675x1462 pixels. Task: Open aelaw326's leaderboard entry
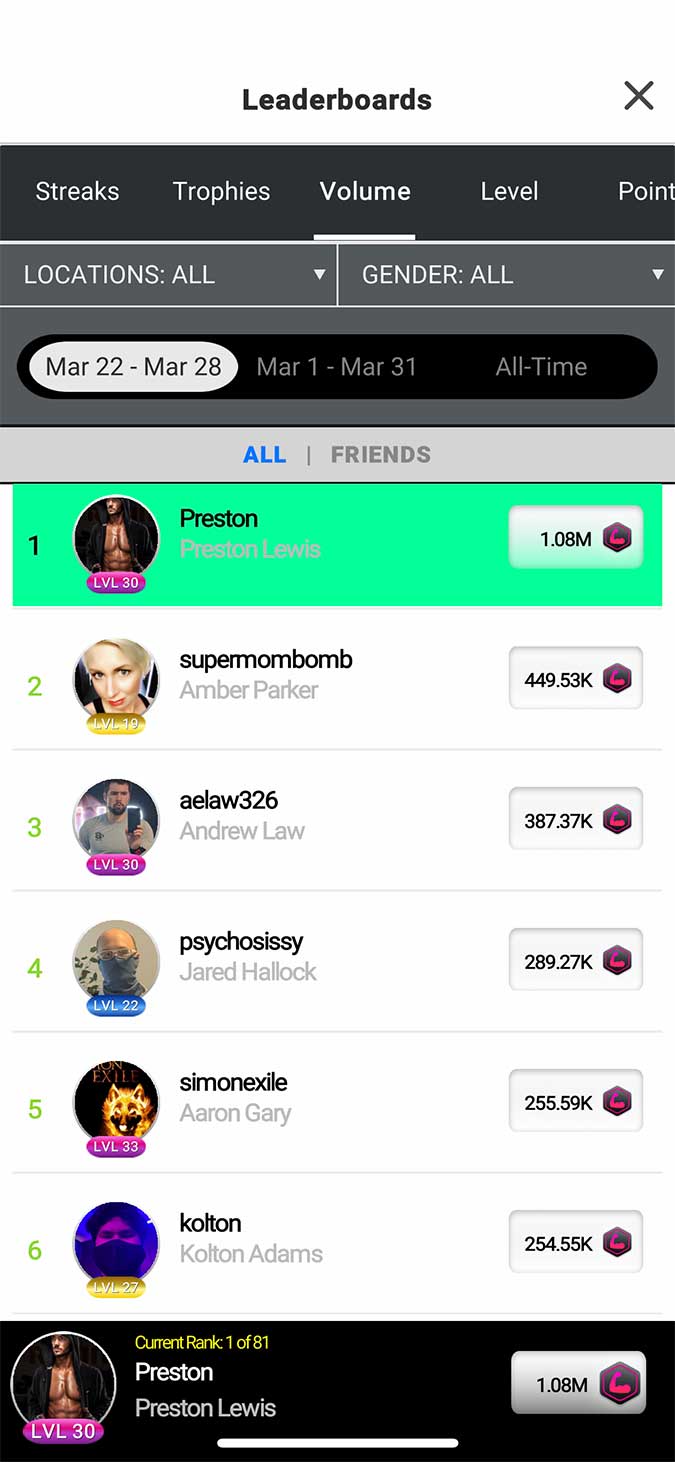[337, 820]
